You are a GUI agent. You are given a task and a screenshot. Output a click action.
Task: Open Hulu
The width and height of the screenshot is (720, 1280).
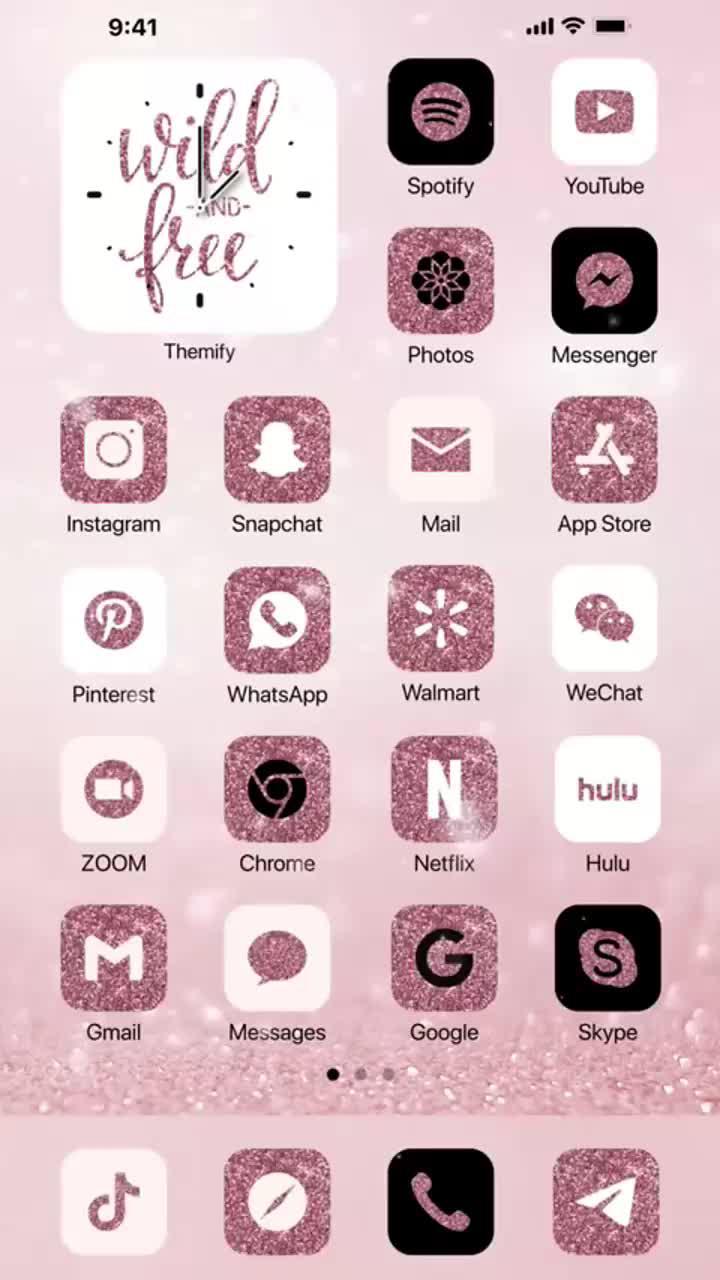pos(607,790)
